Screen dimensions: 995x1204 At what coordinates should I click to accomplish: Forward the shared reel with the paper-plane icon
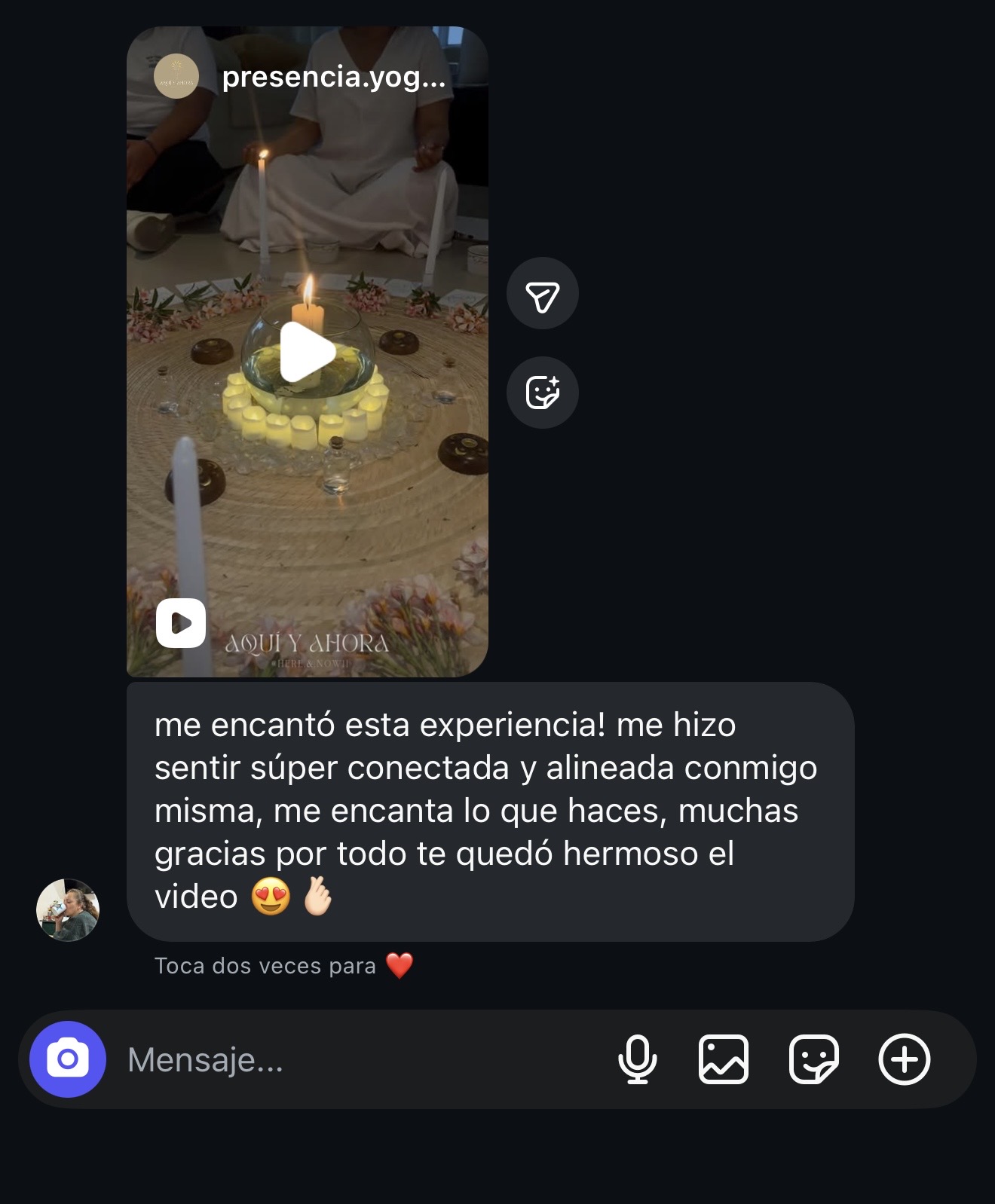(x=542, y=294)
